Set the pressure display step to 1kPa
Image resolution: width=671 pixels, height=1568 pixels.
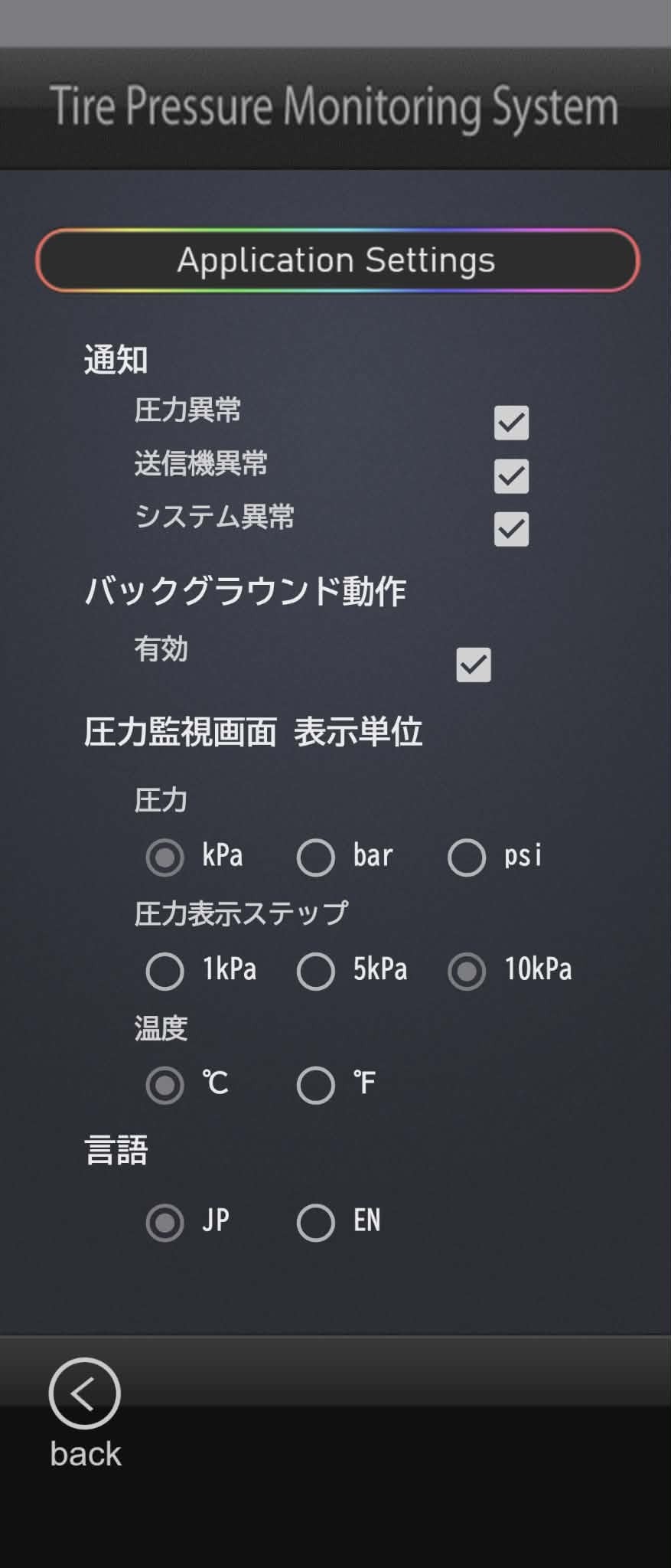(165, 971)
